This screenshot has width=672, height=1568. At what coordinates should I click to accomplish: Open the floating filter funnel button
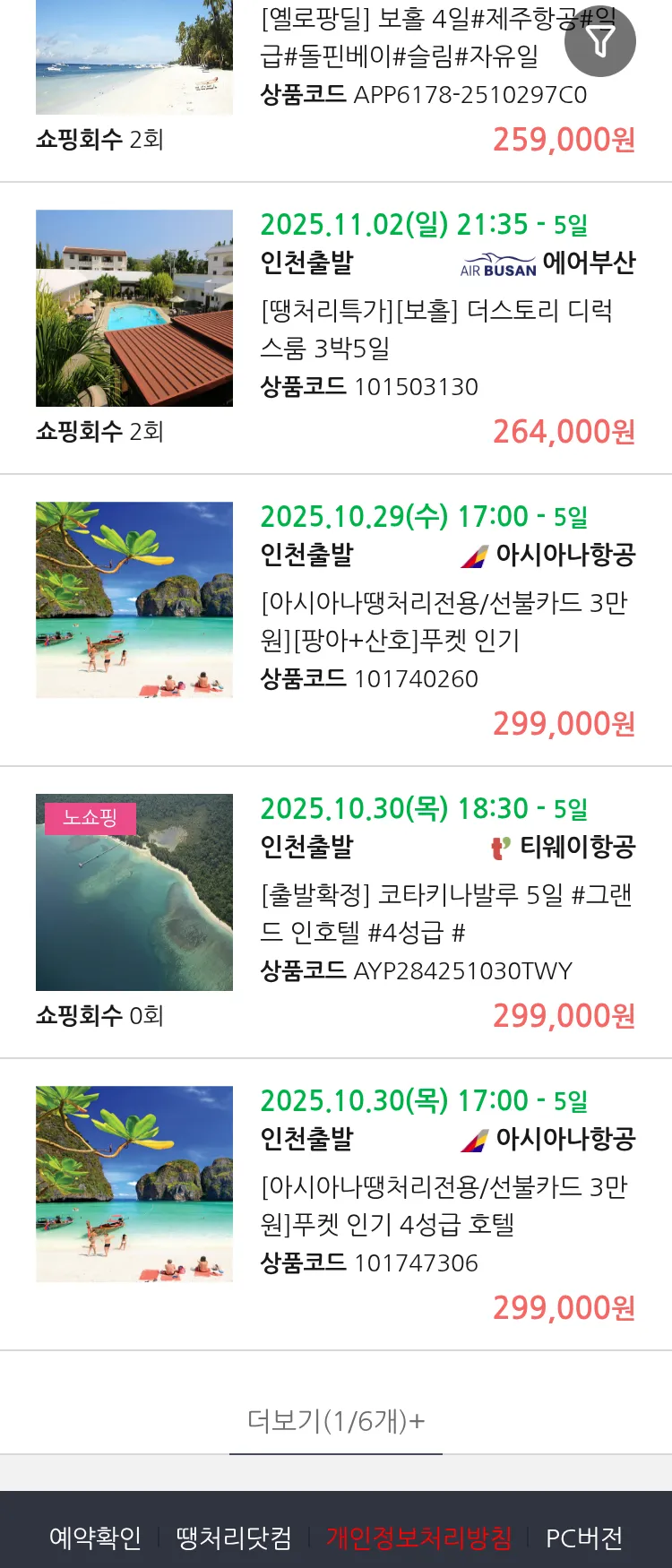point(600,41)
